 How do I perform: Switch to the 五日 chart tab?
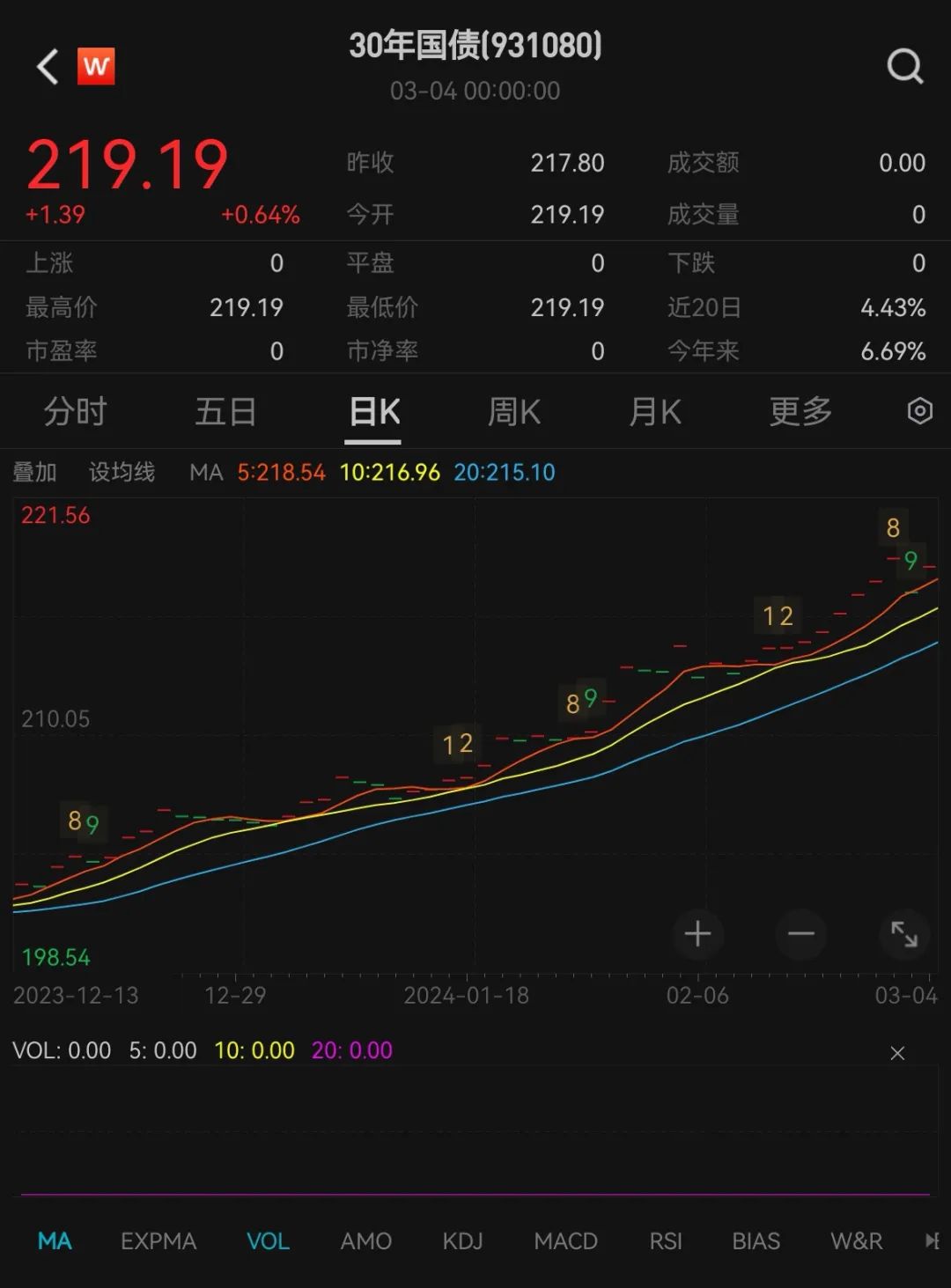(x=225, y=412)
